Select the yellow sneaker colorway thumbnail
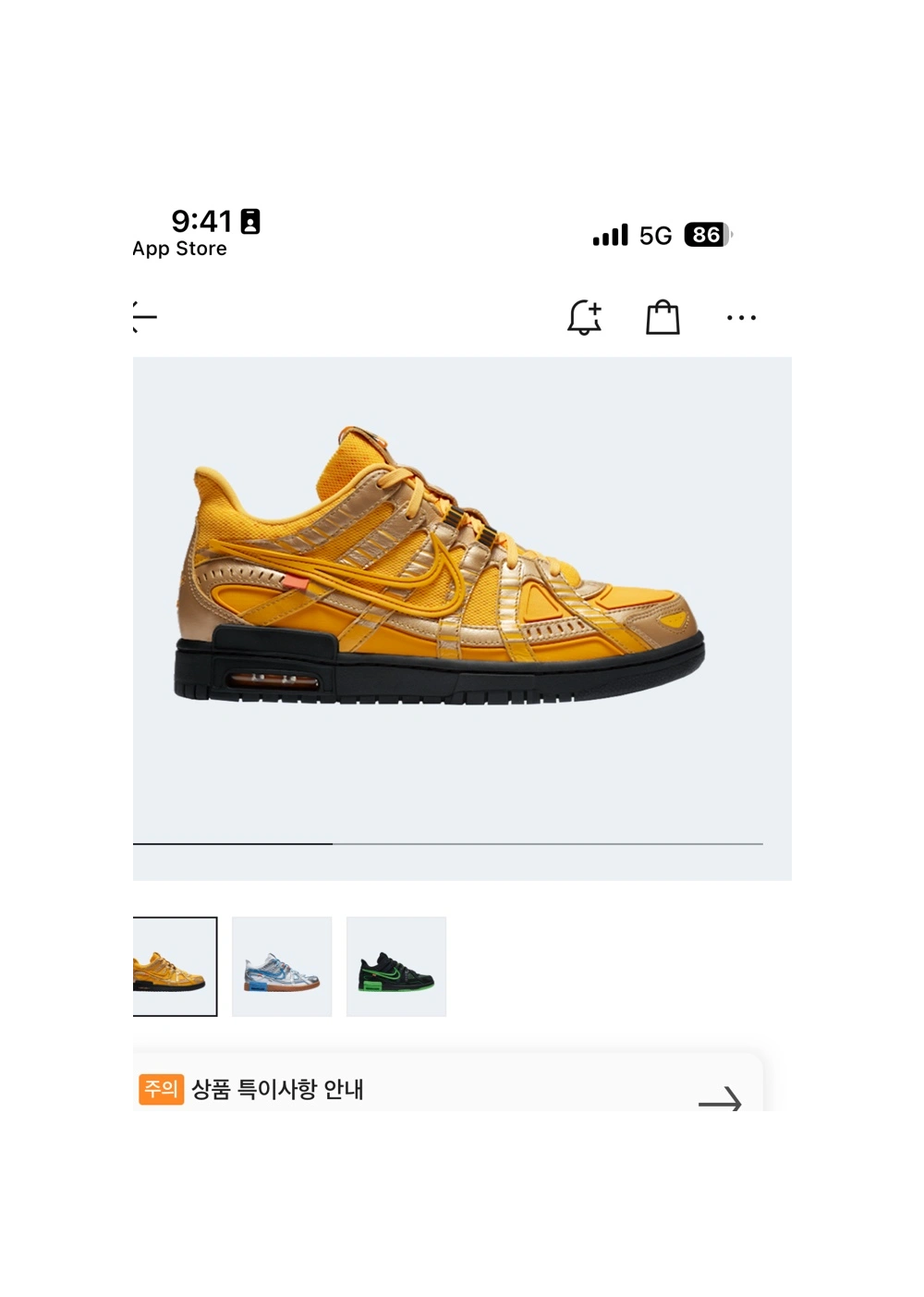 (174, 967)
